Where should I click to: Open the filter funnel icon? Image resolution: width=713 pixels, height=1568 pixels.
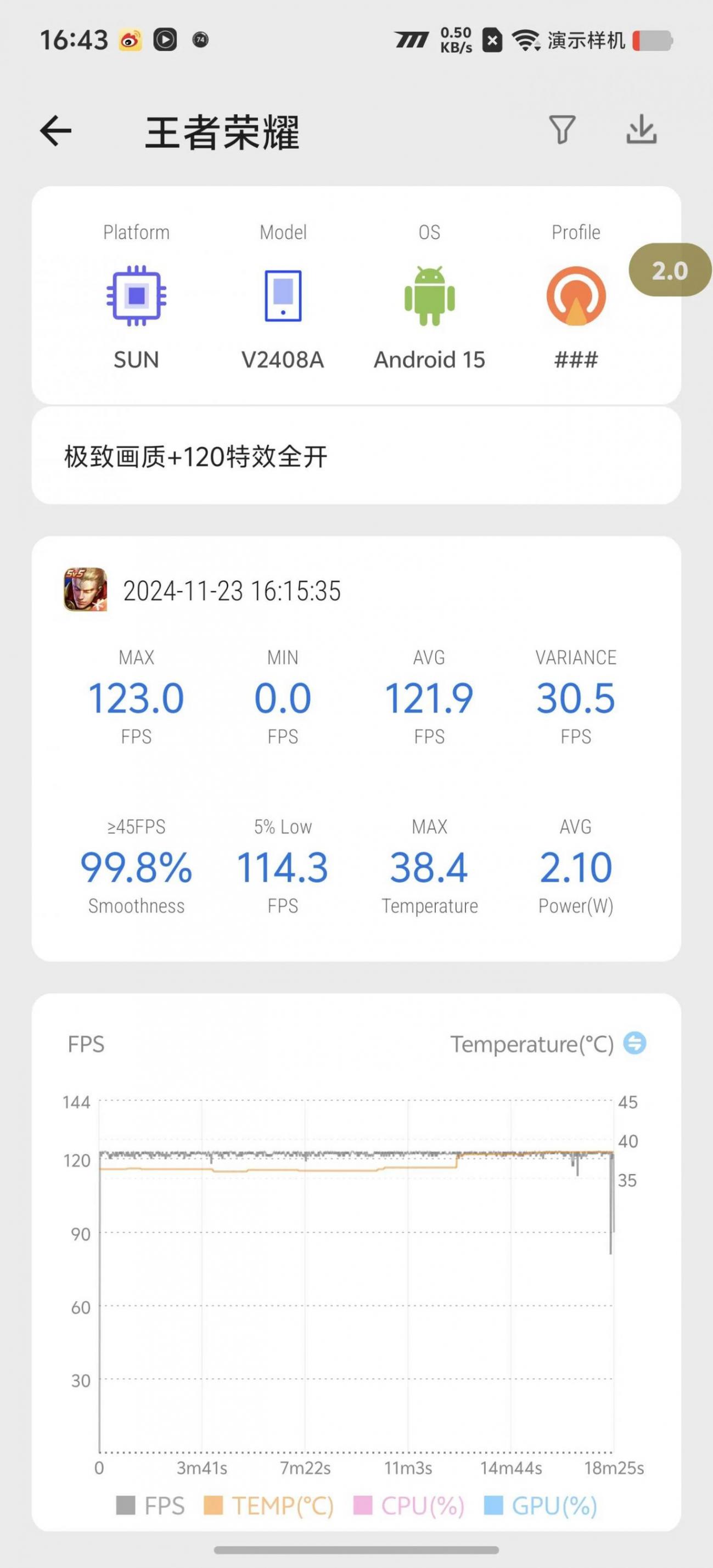(562, 129)
